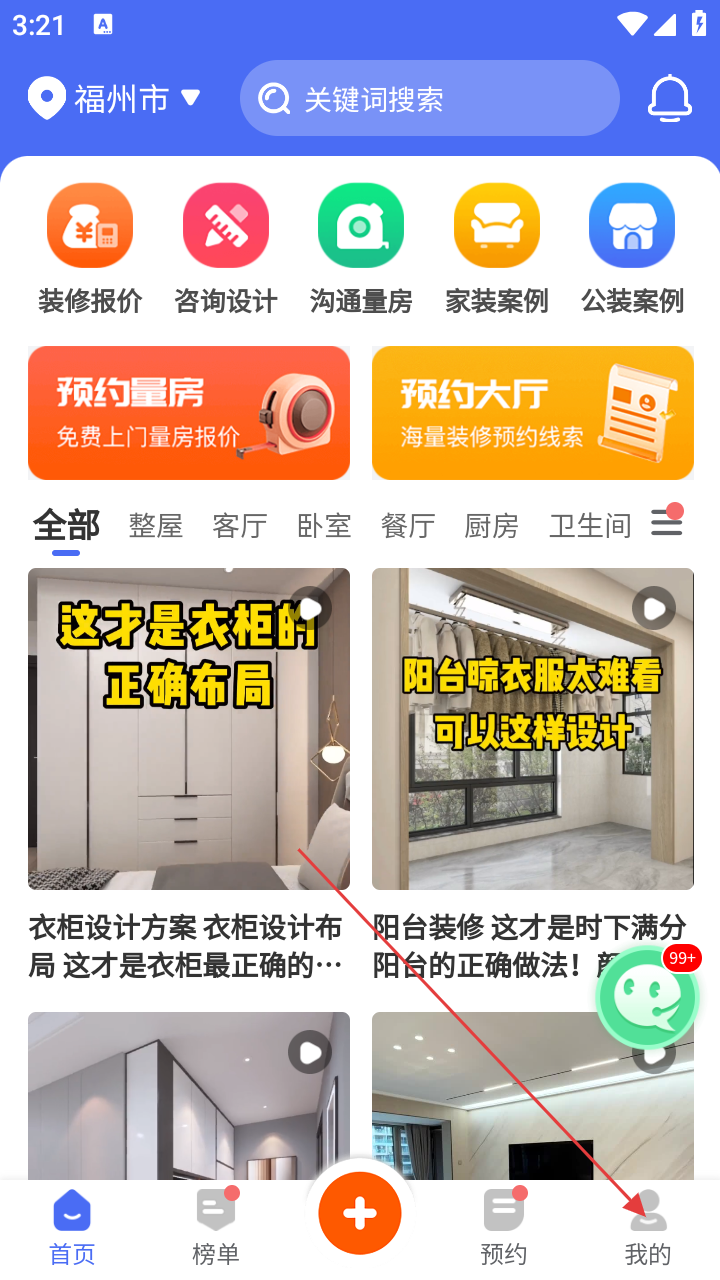Tap the orange plus publish button
This screenshot has width=720, height=1280.
coord(360,1213)
